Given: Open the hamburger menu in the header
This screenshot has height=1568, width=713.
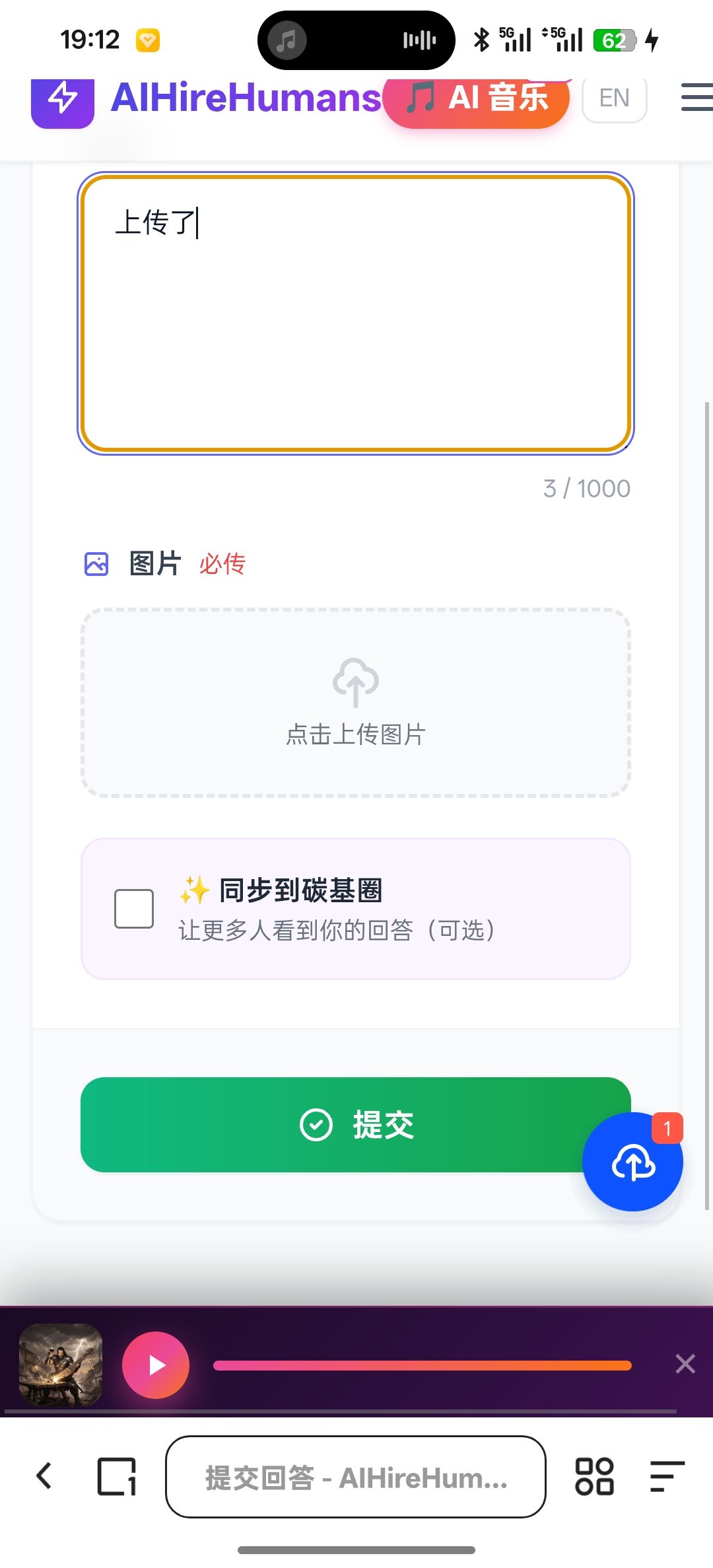Looking at the screenshot, I should [x=696, y=98].
